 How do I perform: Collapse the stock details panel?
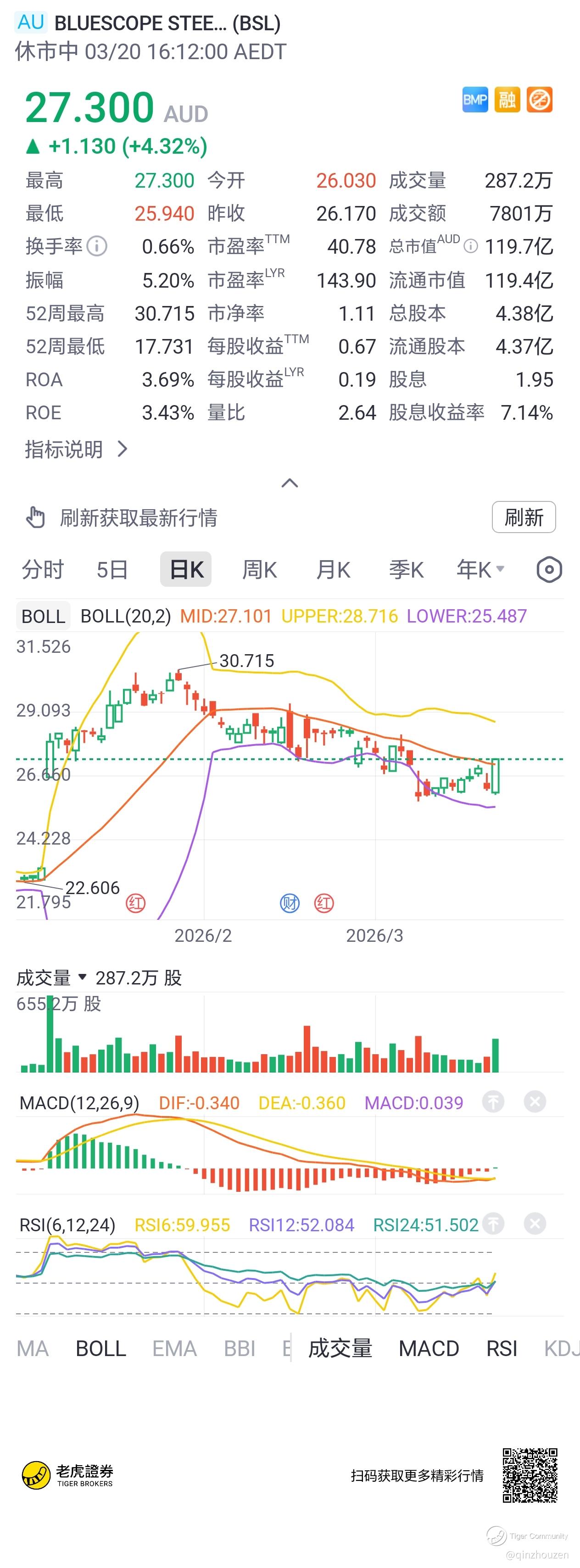pos(290,484)
